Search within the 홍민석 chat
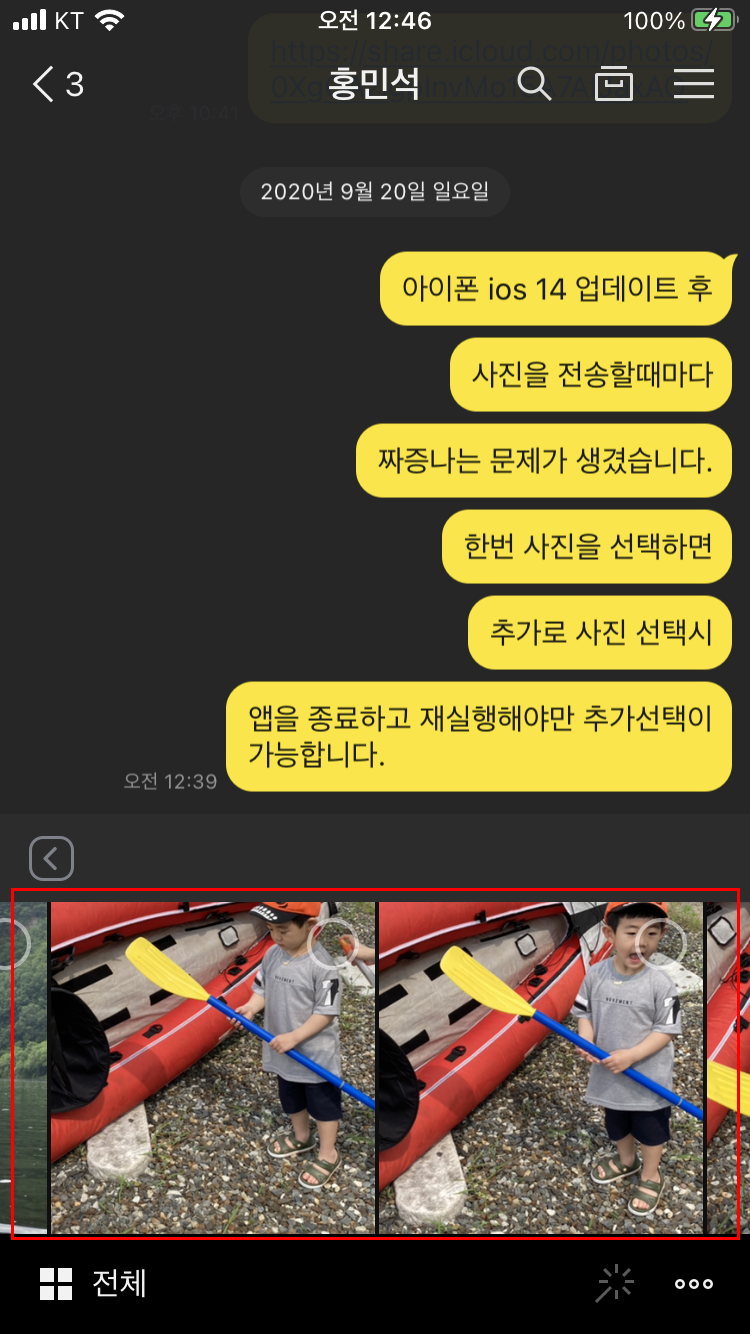Screen dimensions: 750x1334 pos(534,85)
